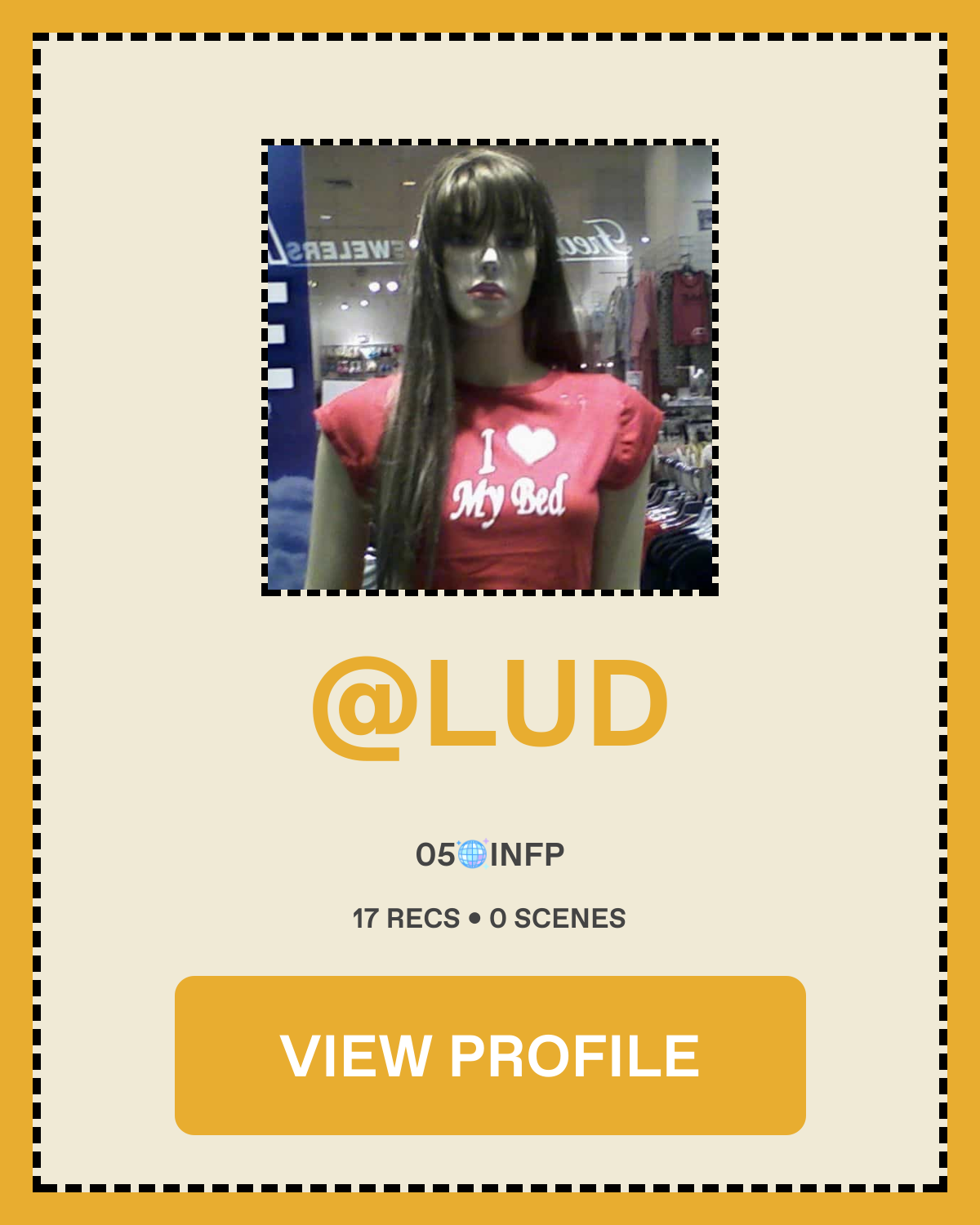Tap the View Profile button

pos(490,1055)
